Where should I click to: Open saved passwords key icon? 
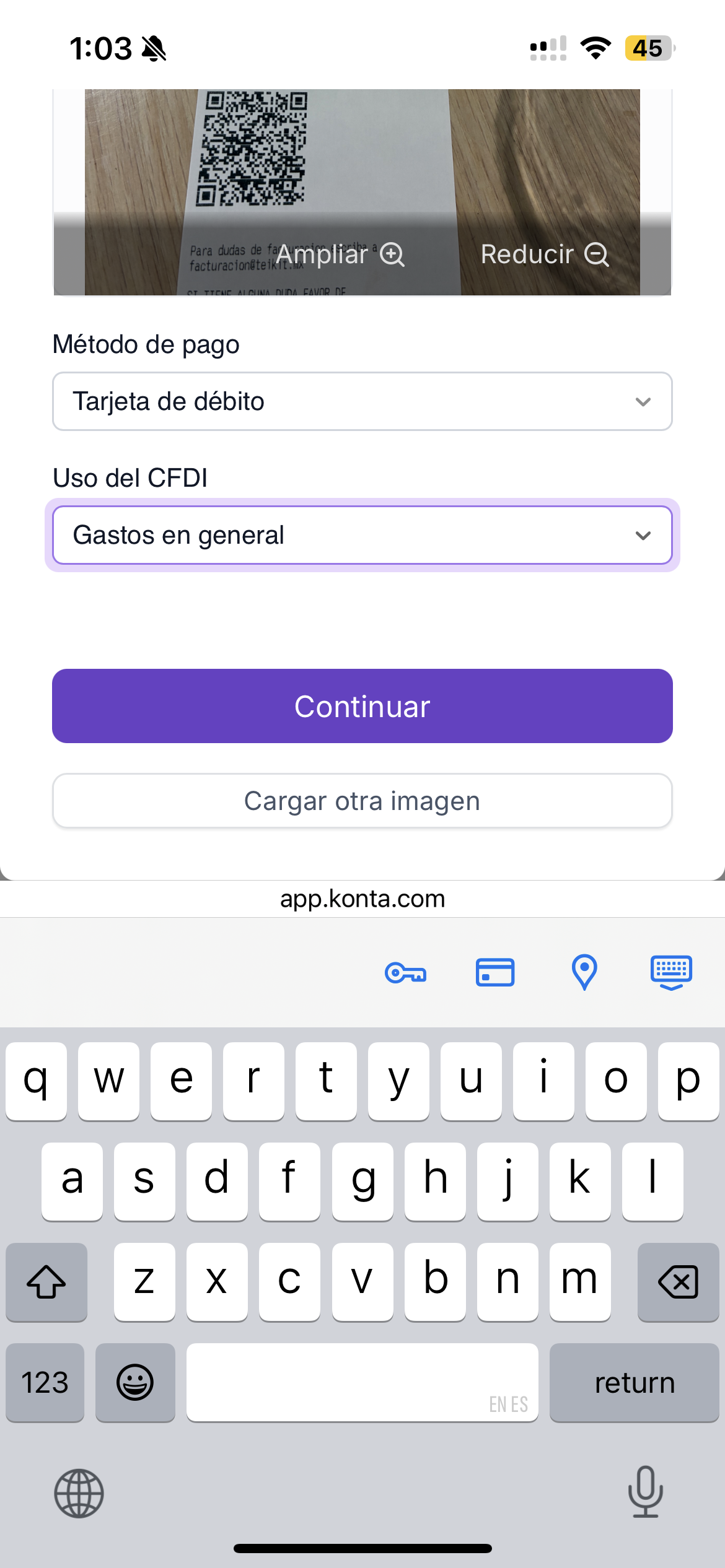[405, 972]
